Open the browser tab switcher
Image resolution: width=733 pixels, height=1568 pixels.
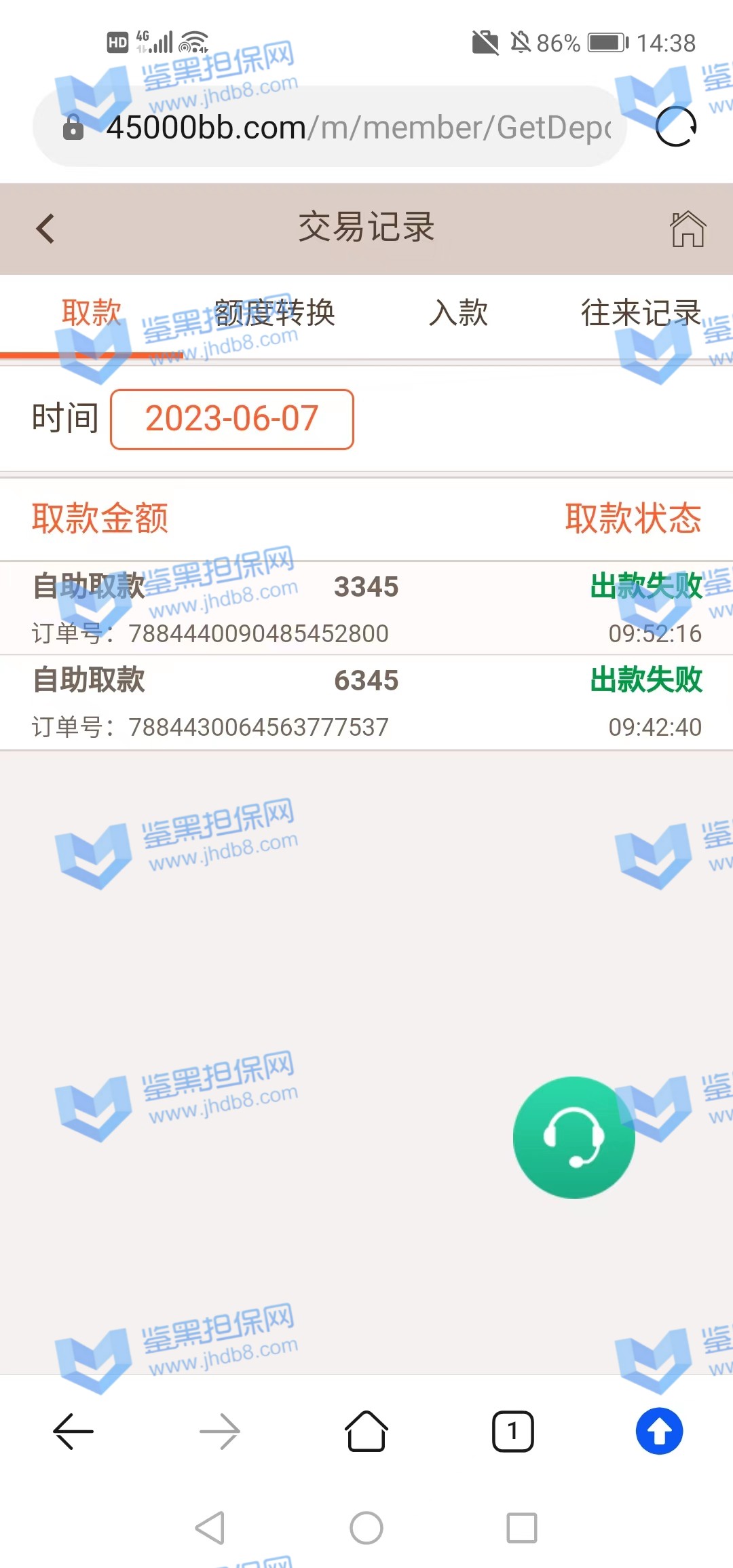point(512,1432)
